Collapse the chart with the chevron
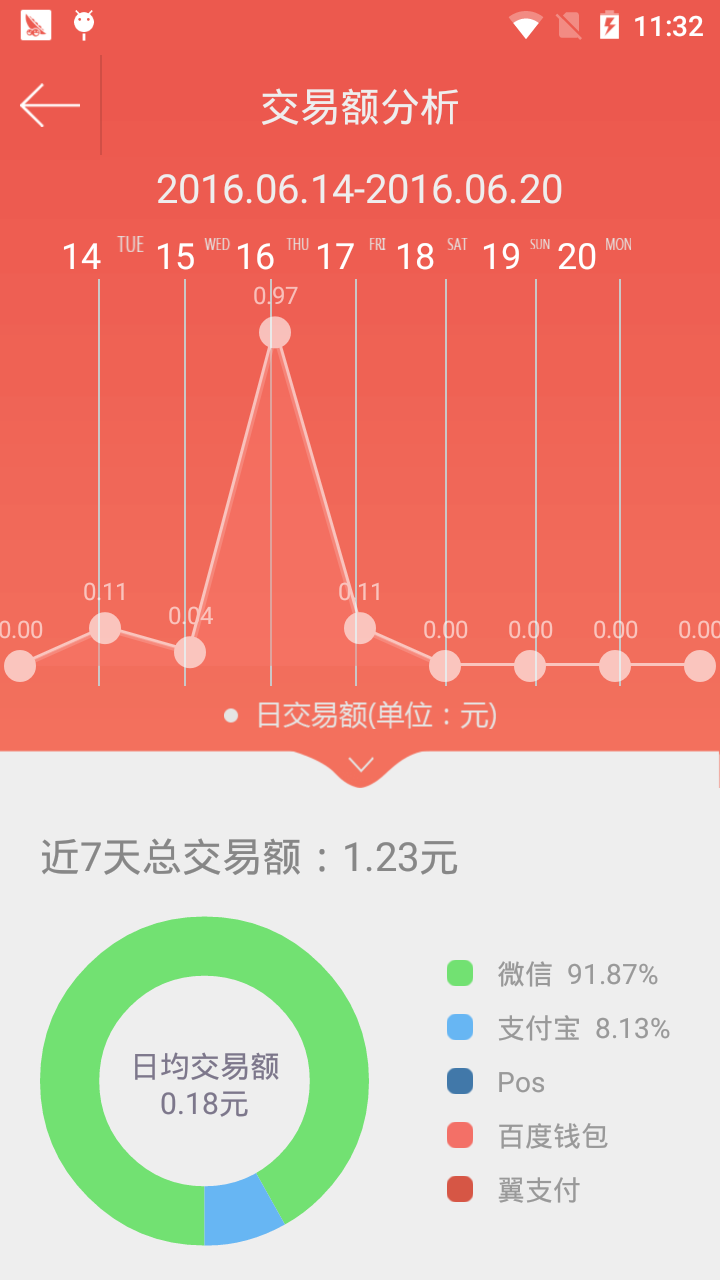 pyautogui.click(x=360, y=765)
